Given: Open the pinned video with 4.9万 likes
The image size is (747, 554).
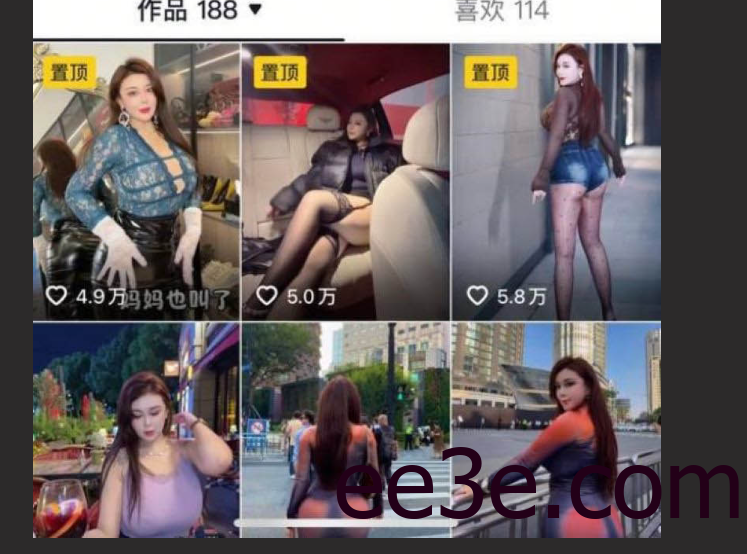Looking at the screenshot, I should [136, 181].
